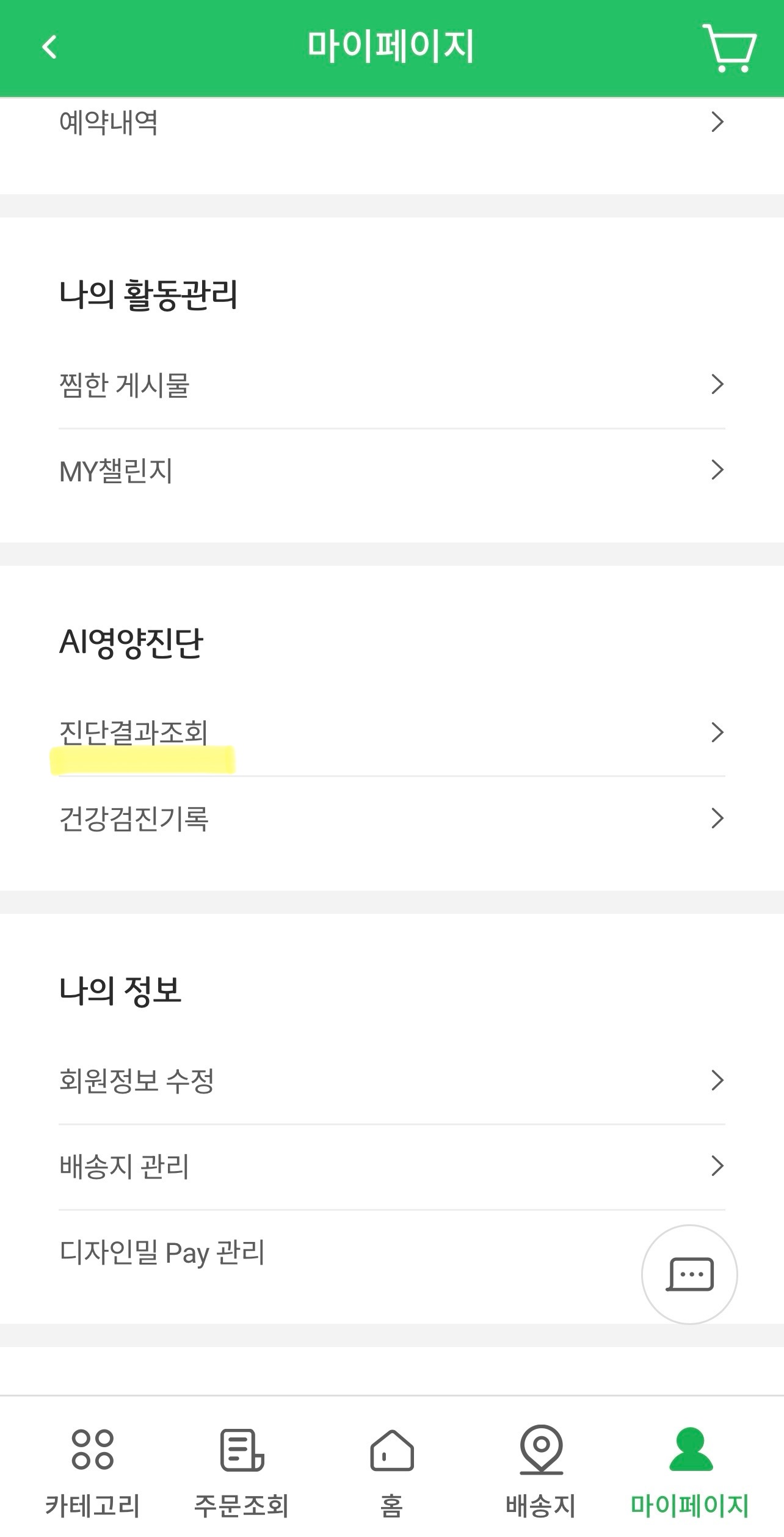Go back using the header arrow
Image resolution: width=784 pixels, height=1537 pixels.
coord(49,47)
